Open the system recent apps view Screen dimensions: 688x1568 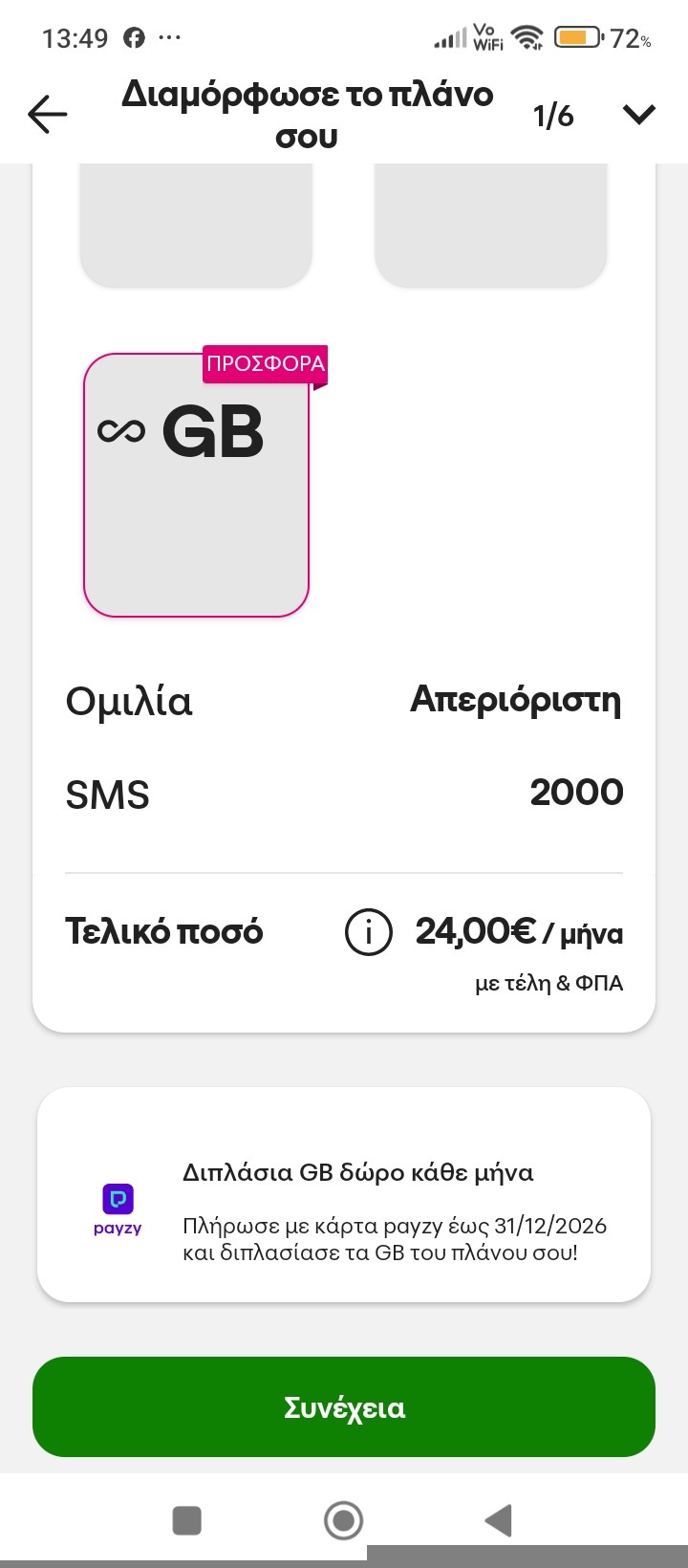coord(186,1519)
